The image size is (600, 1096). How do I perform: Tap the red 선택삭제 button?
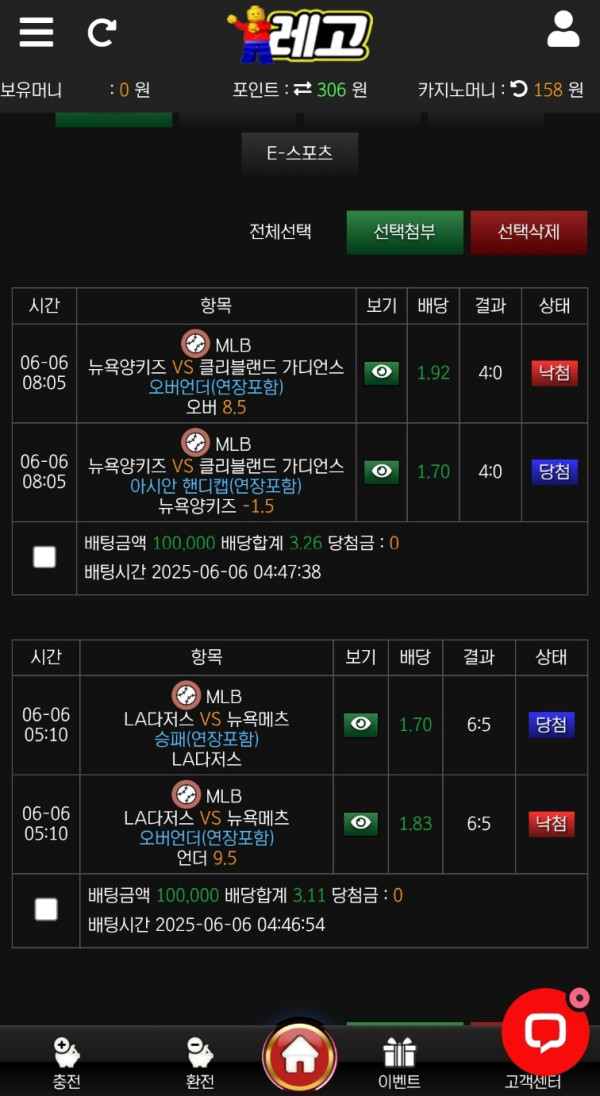(x=528, y=232)
